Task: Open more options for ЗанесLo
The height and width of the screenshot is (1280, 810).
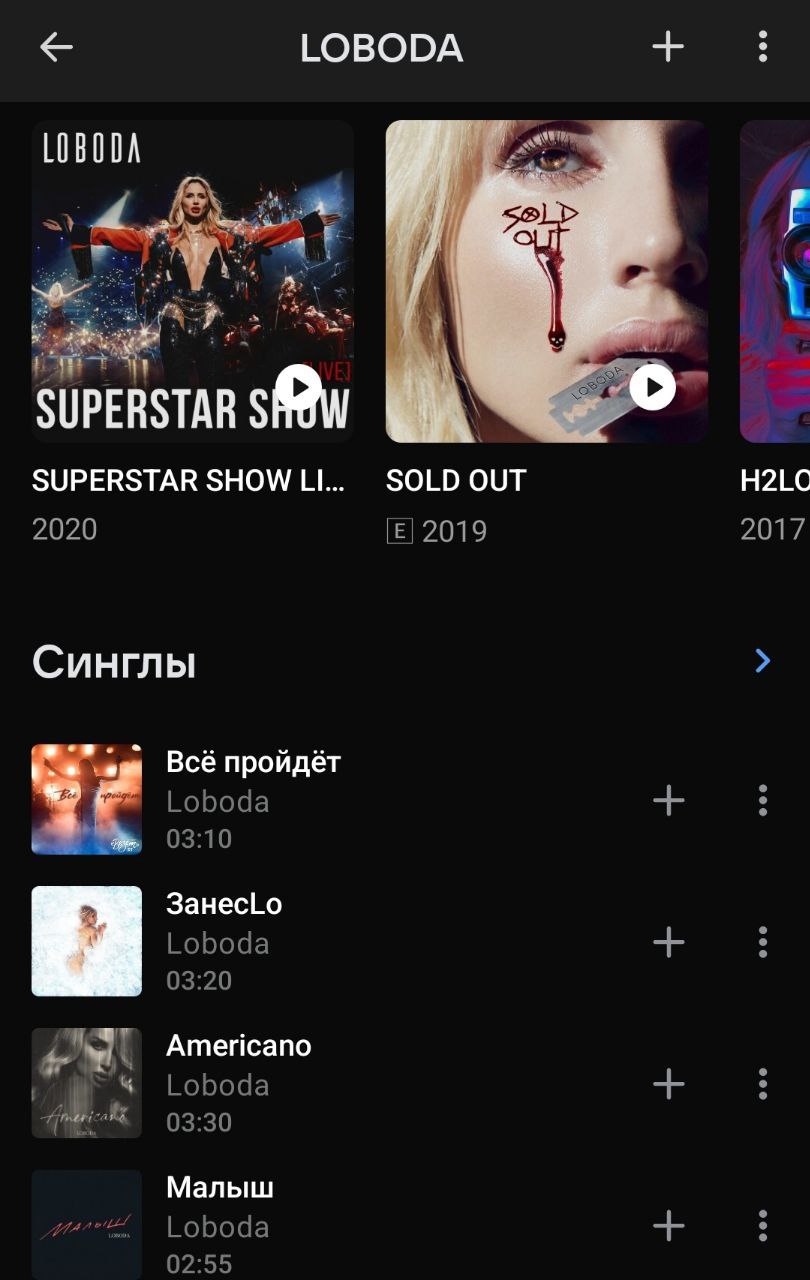Action: pos(763,942)
